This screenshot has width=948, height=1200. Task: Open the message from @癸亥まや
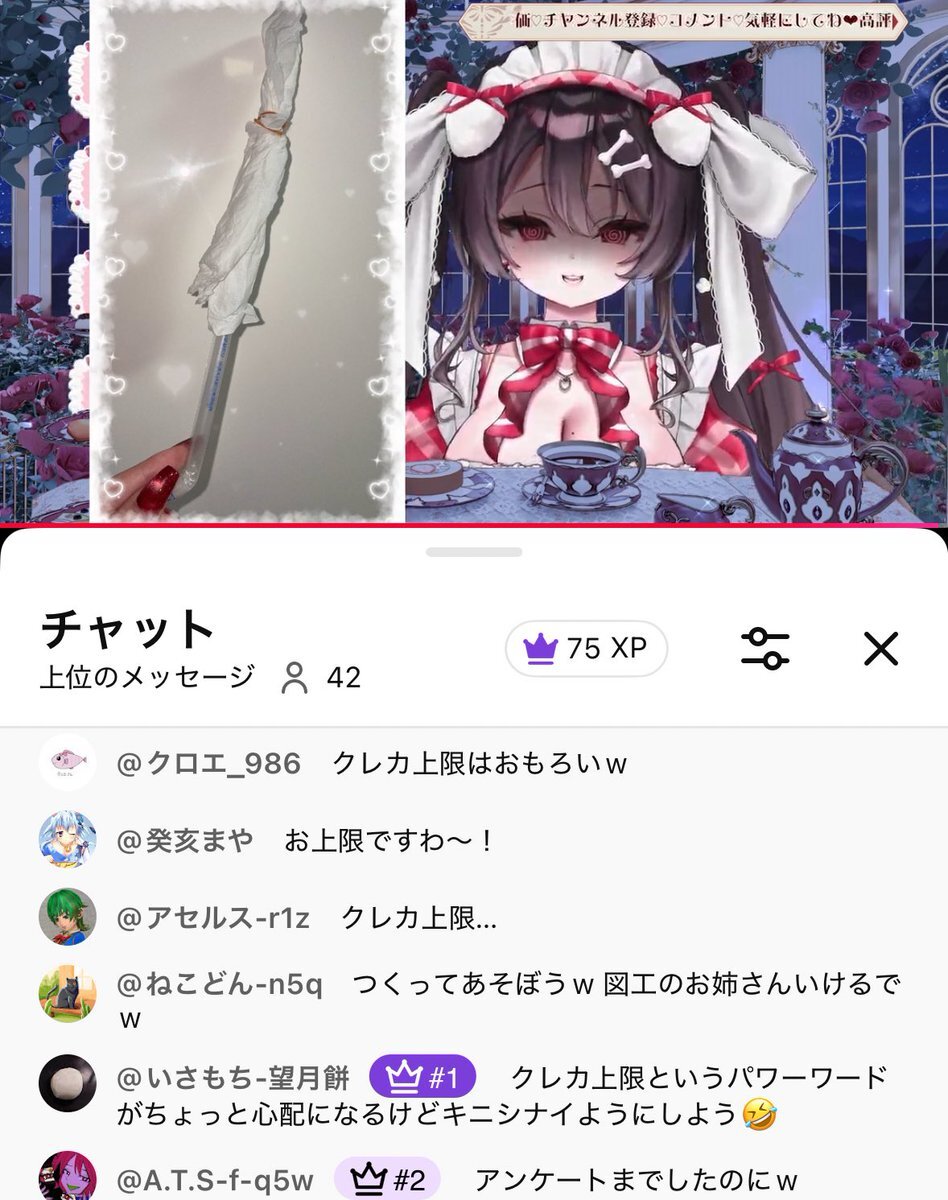tap(390, 840)
